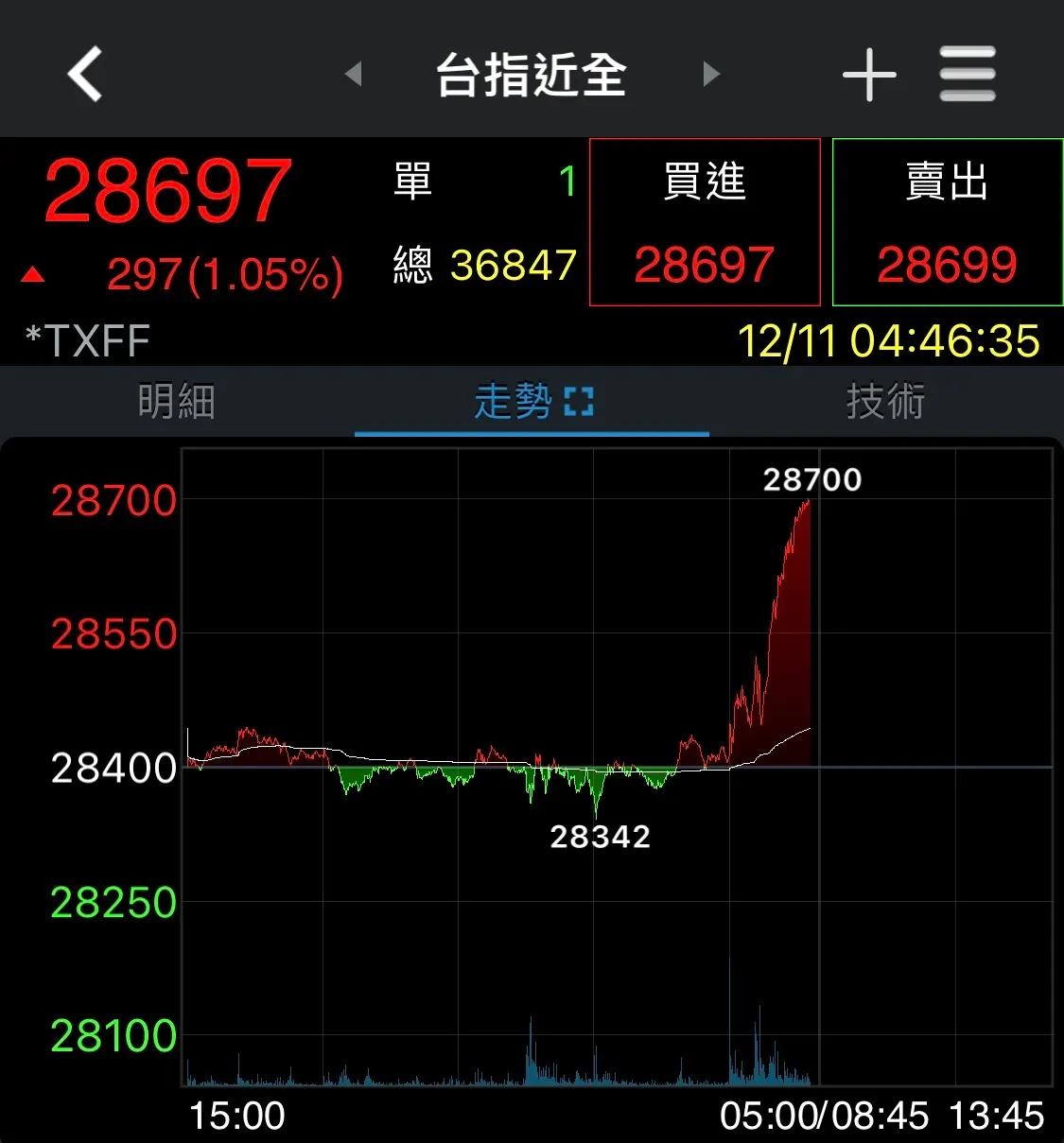Click the back arrow at top left

pos(83,73)
